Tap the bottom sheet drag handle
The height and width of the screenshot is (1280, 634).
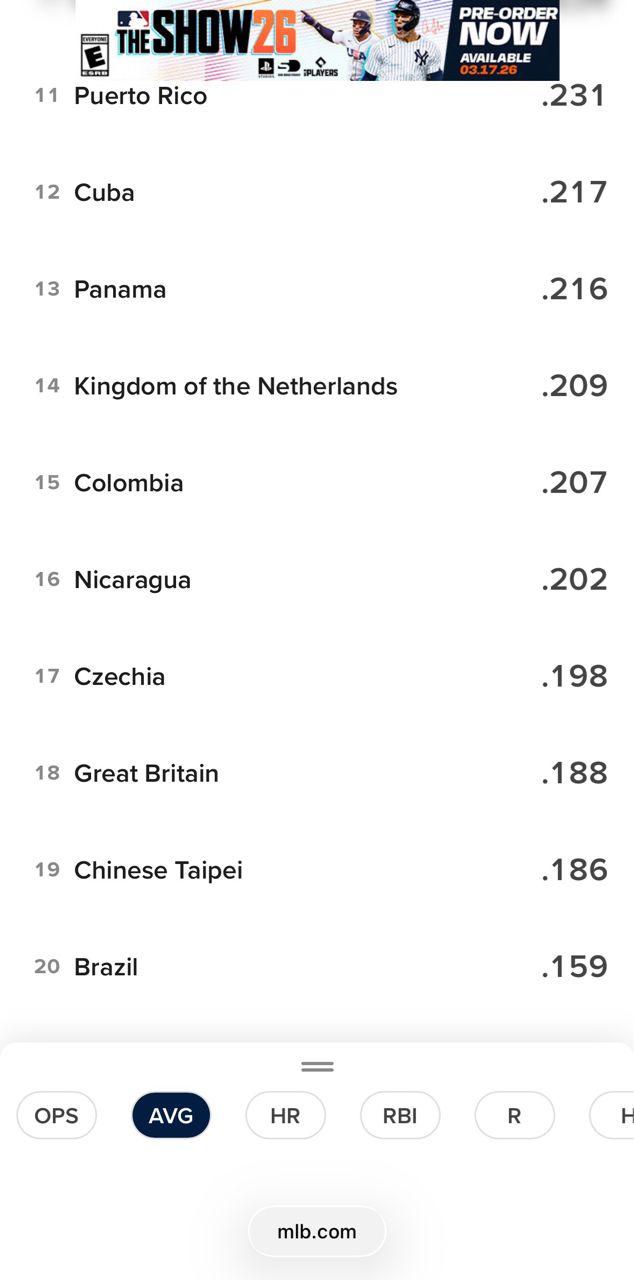coord(317,1067)
